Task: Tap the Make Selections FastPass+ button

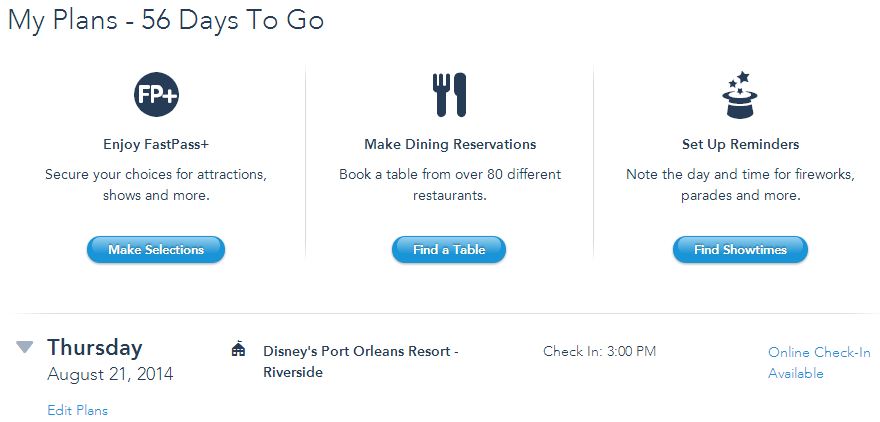Action: (156, 250)
